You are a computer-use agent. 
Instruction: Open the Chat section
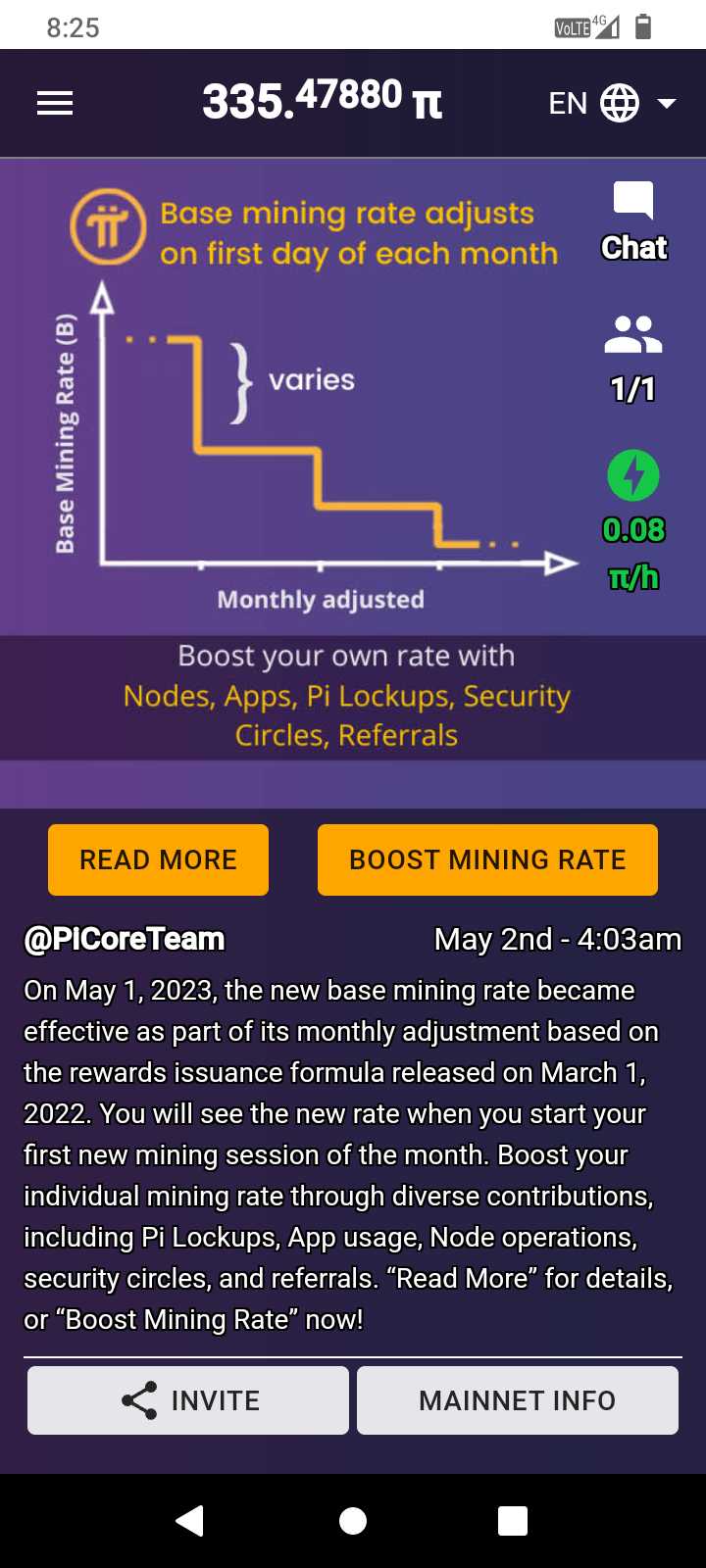[x=633, y=222]
